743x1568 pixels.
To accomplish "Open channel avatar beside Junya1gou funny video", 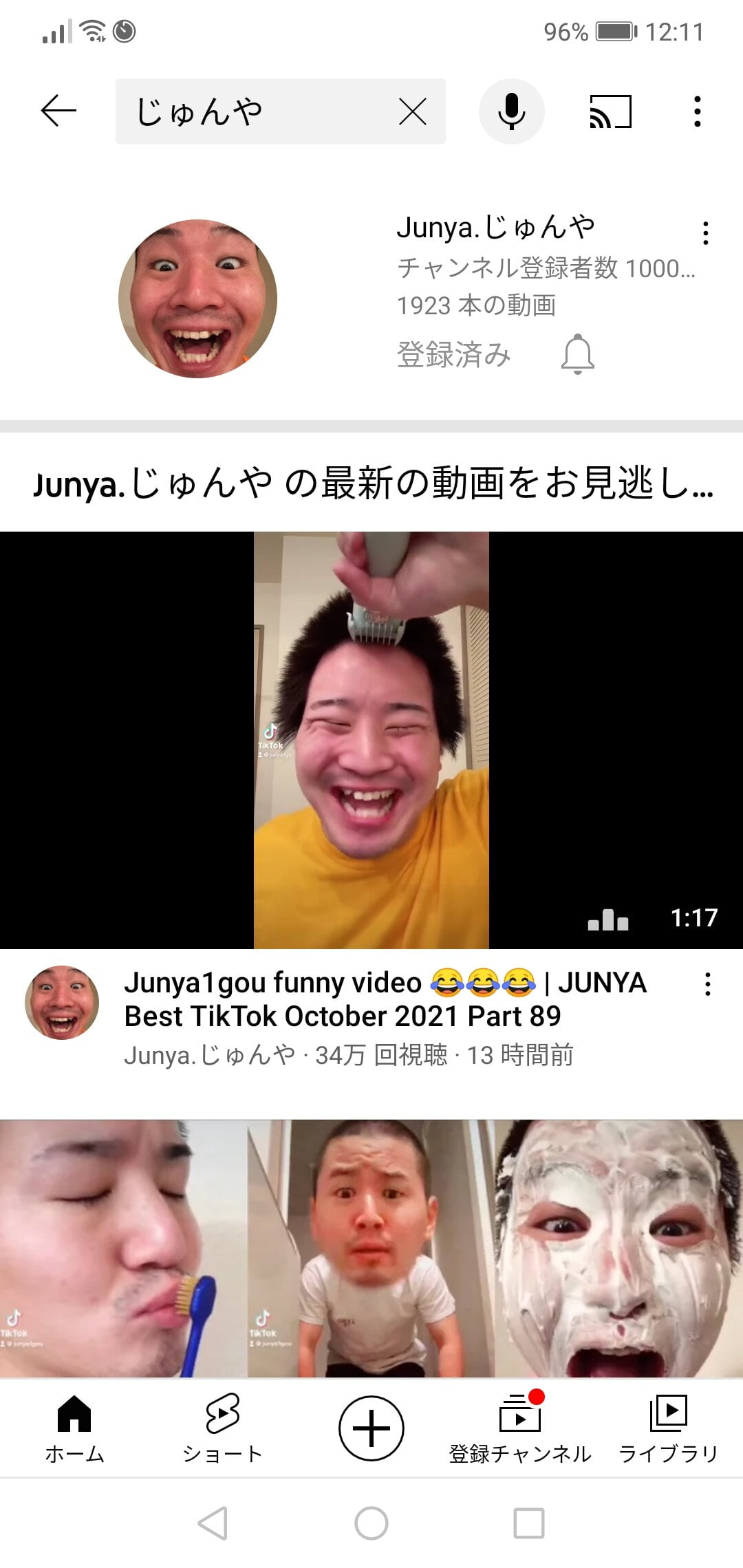I will pos(62,1002).
